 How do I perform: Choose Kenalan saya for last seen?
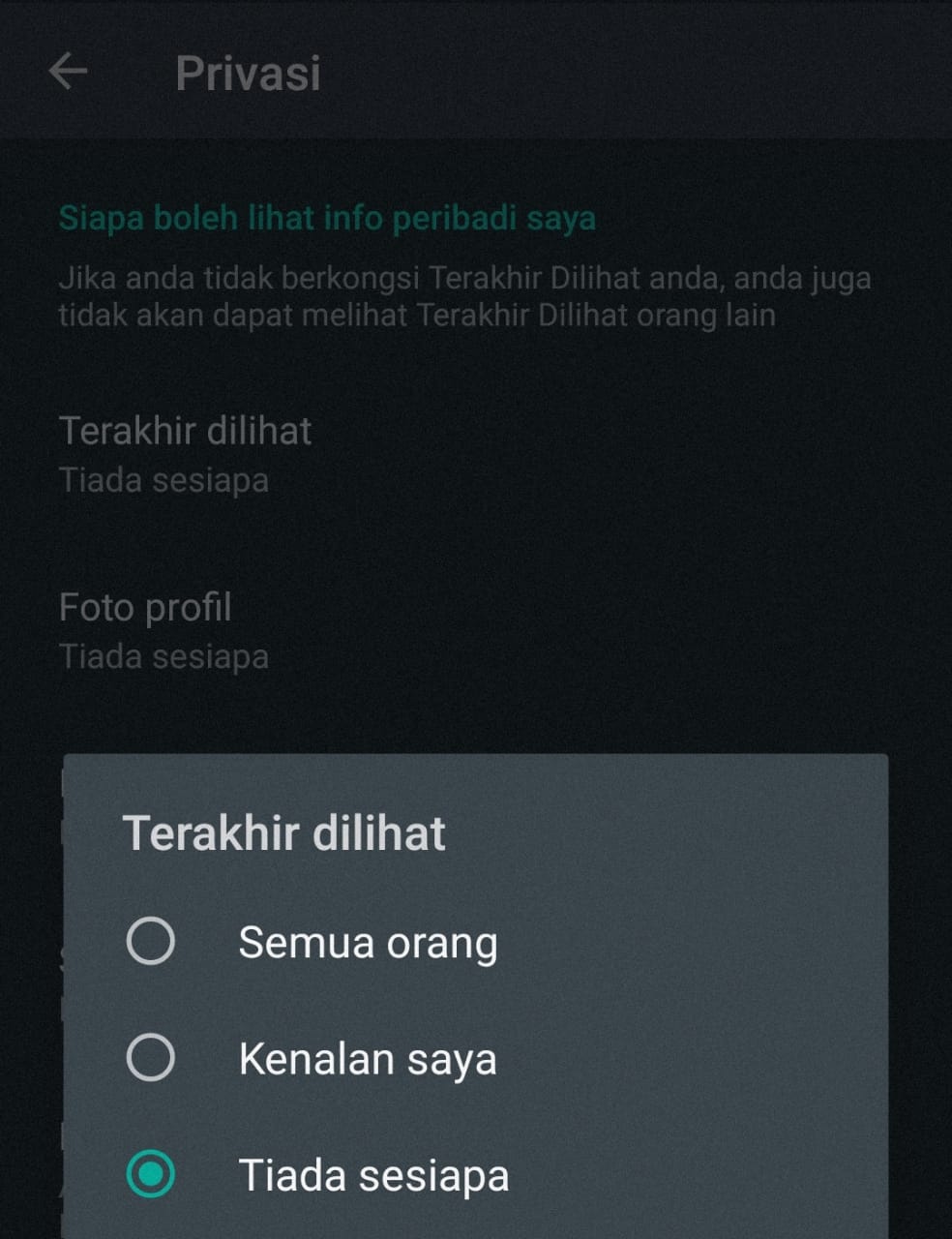pyautogui.click(x=151, y=1058)
